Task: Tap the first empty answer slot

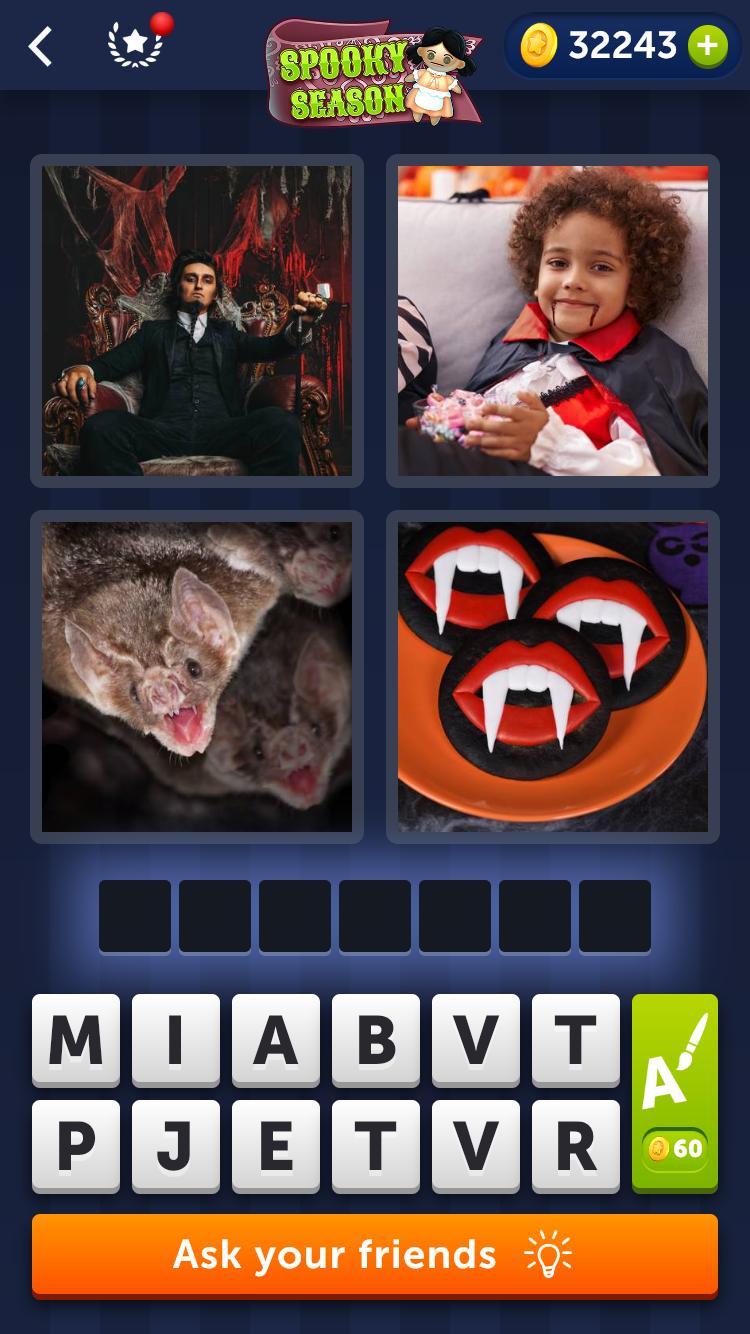Action: point(135,916)
